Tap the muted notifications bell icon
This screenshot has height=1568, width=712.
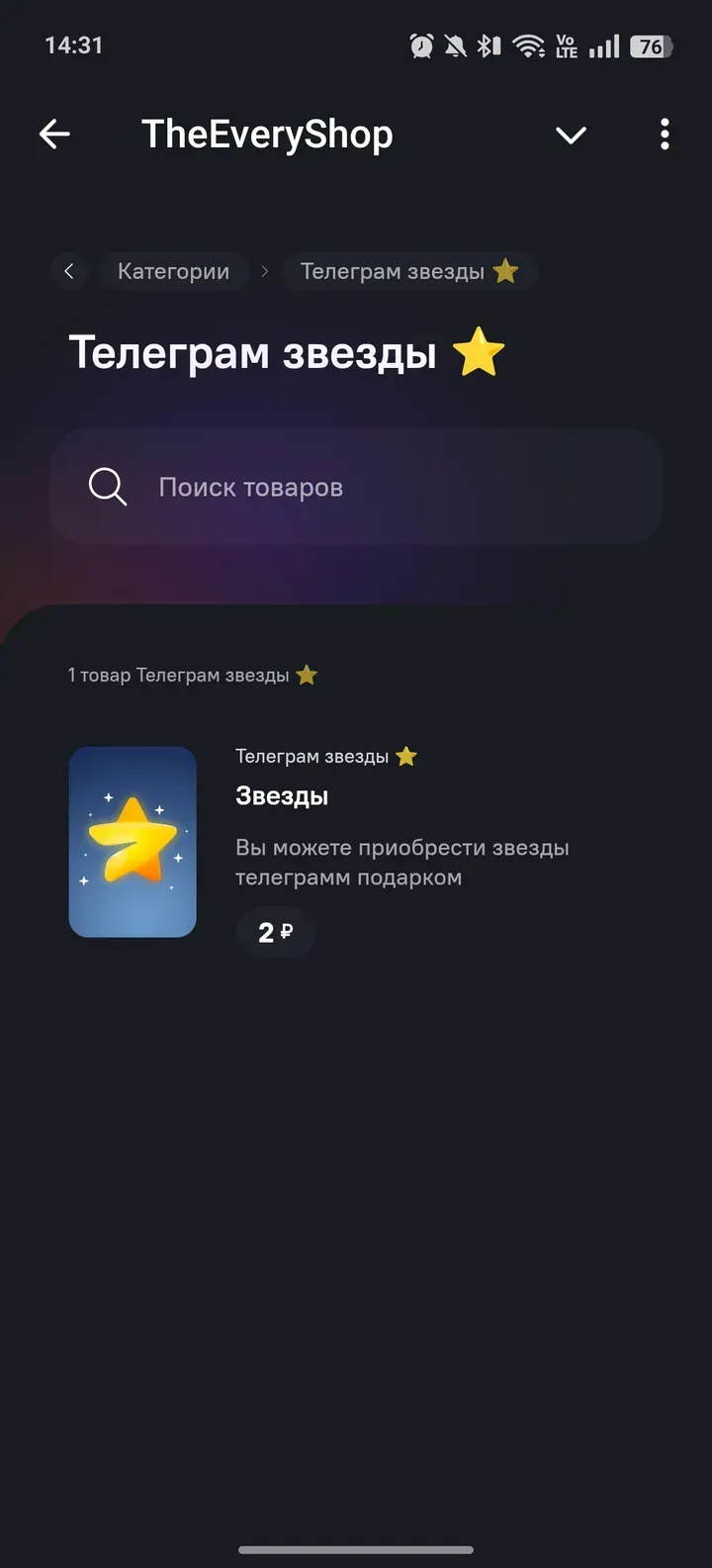[x=455, y=45]
